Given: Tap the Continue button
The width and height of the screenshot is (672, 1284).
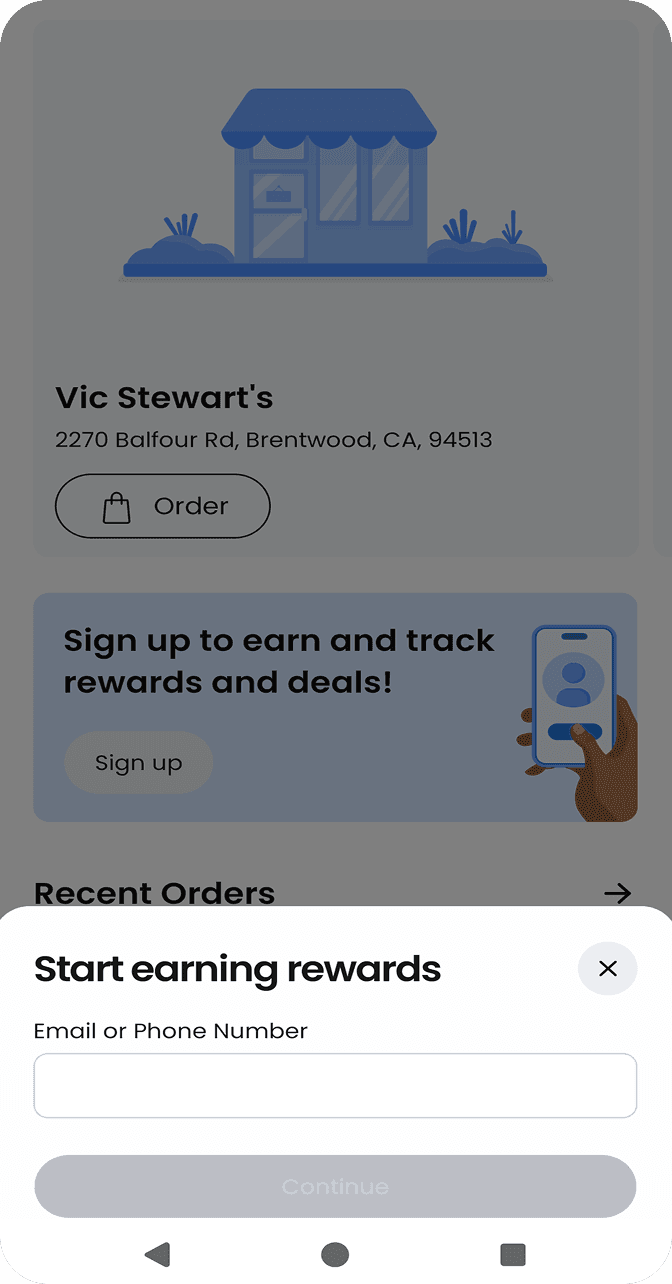Looking at the screenshot, I should pos(335,1186).
